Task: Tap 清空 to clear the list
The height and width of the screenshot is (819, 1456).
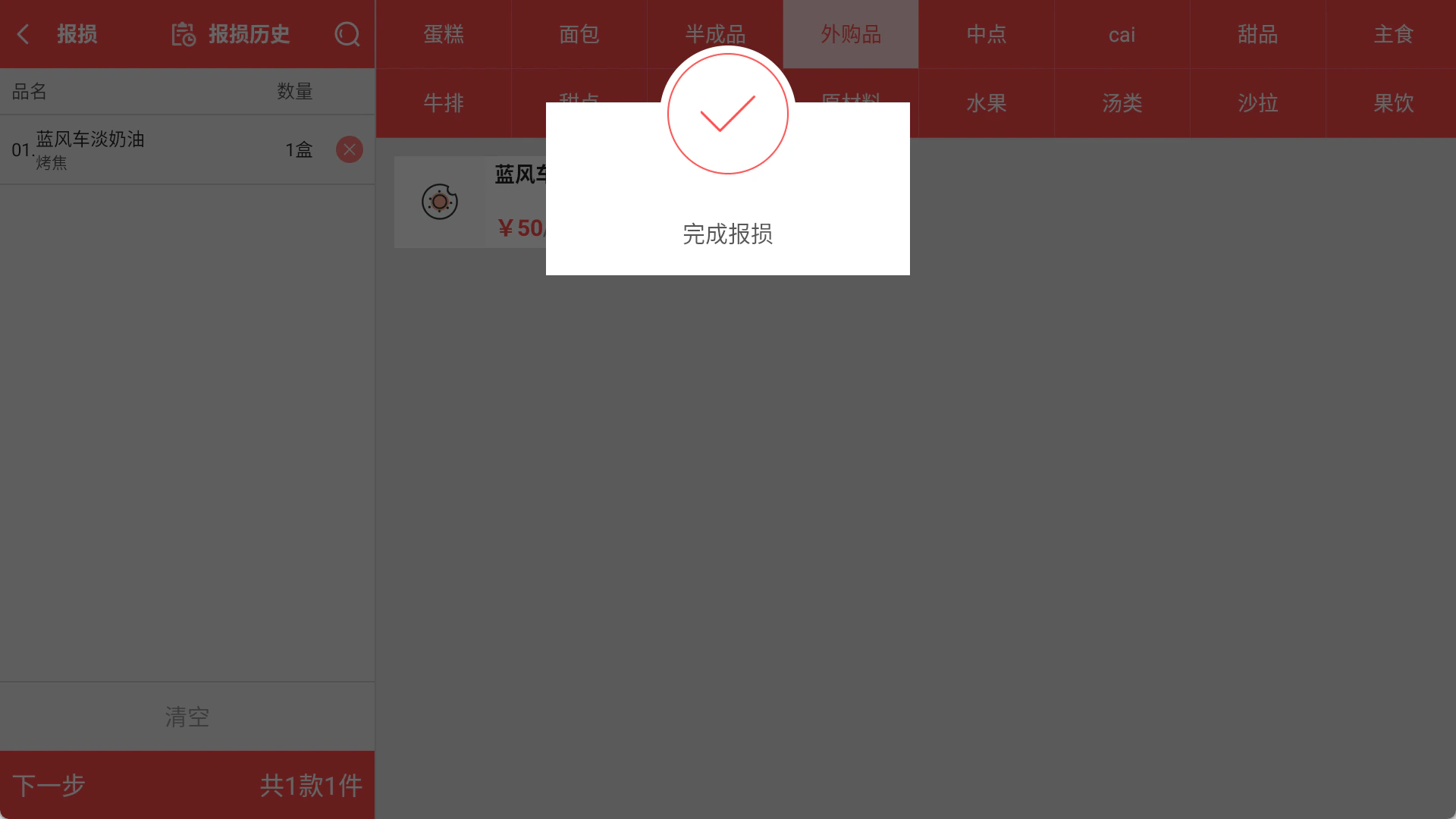Action: pos(187,717)
